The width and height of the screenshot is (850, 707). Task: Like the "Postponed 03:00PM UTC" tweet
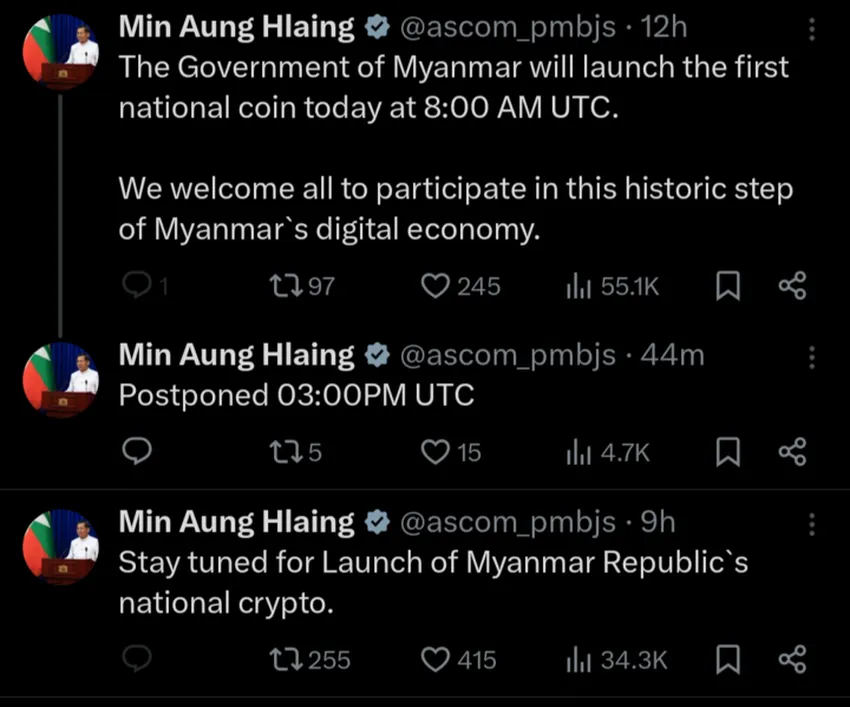[434, 453]
